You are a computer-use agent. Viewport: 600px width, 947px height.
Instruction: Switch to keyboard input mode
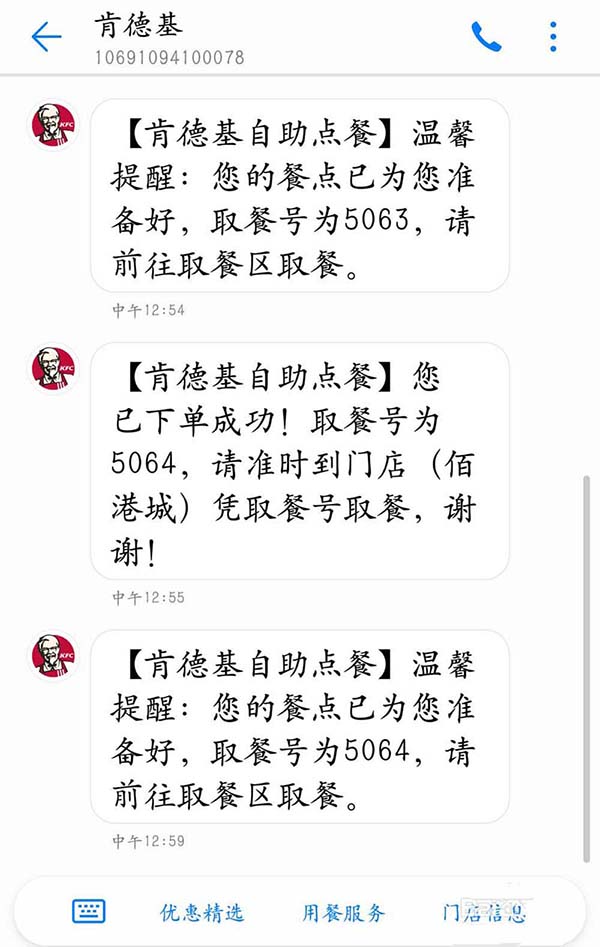(89, 911)
